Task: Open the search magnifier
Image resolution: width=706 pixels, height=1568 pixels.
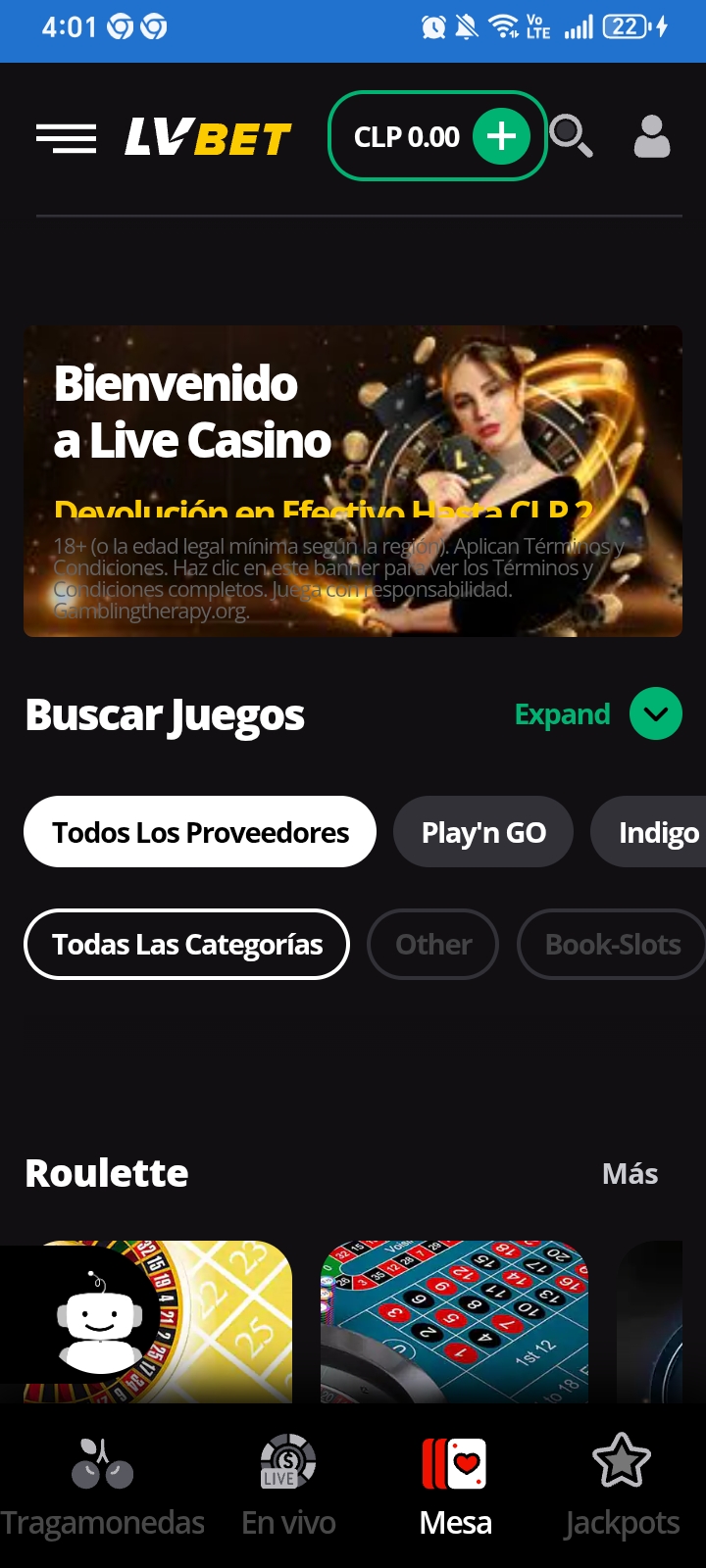Action: pos(571,136)
